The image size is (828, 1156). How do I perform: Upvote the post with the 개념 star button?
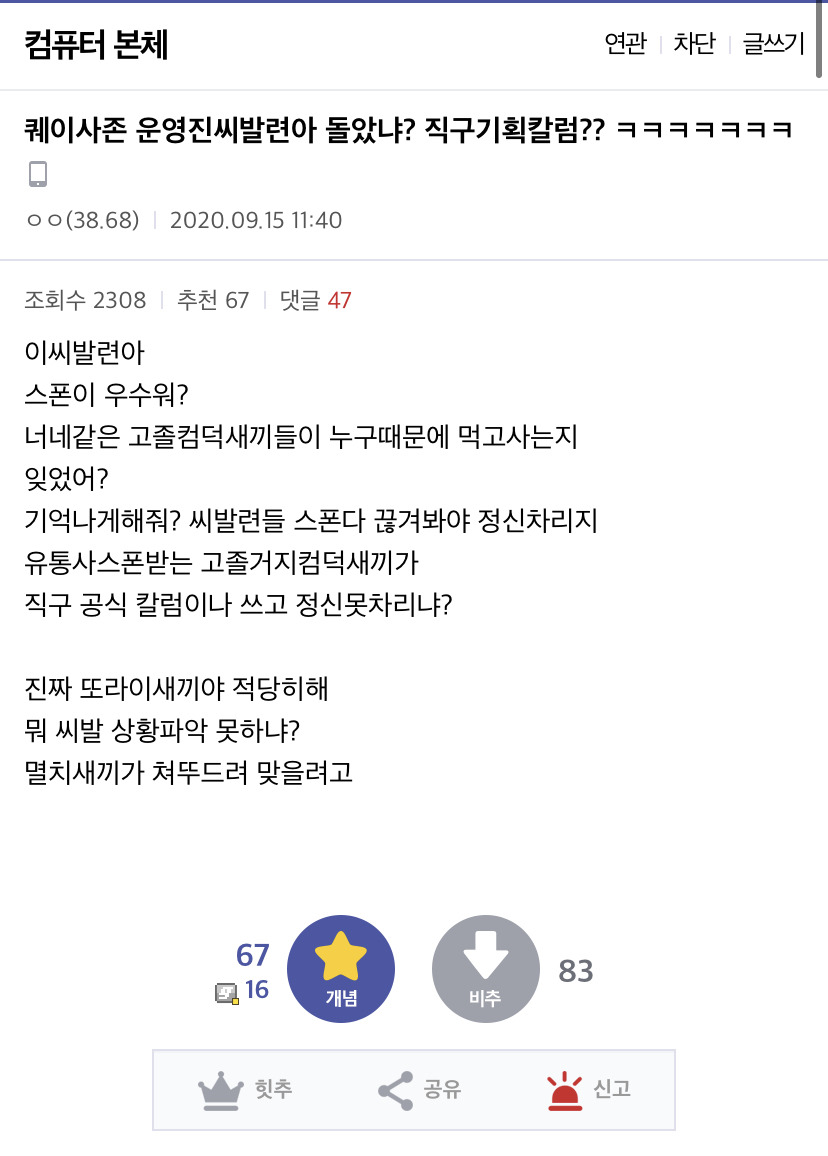[x=341, y=968]
